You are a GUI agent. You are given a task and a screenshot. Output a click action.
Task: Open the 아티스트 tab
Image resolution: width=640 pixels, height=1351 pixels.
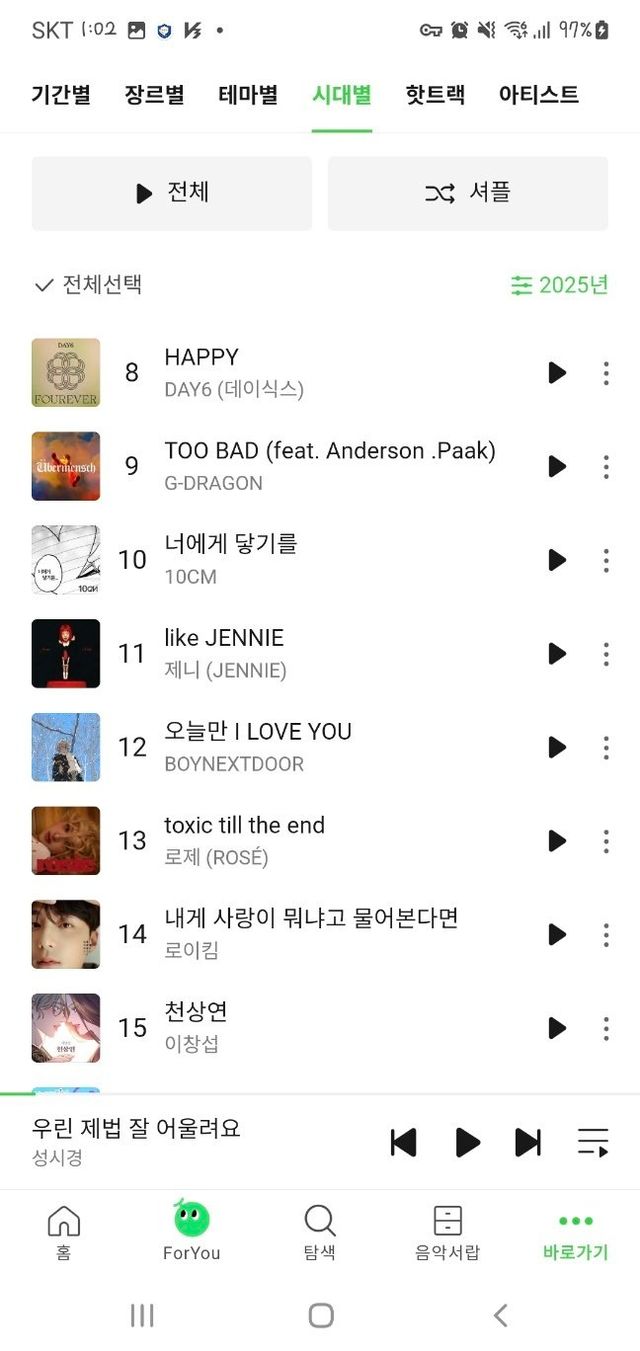[538, 95]
